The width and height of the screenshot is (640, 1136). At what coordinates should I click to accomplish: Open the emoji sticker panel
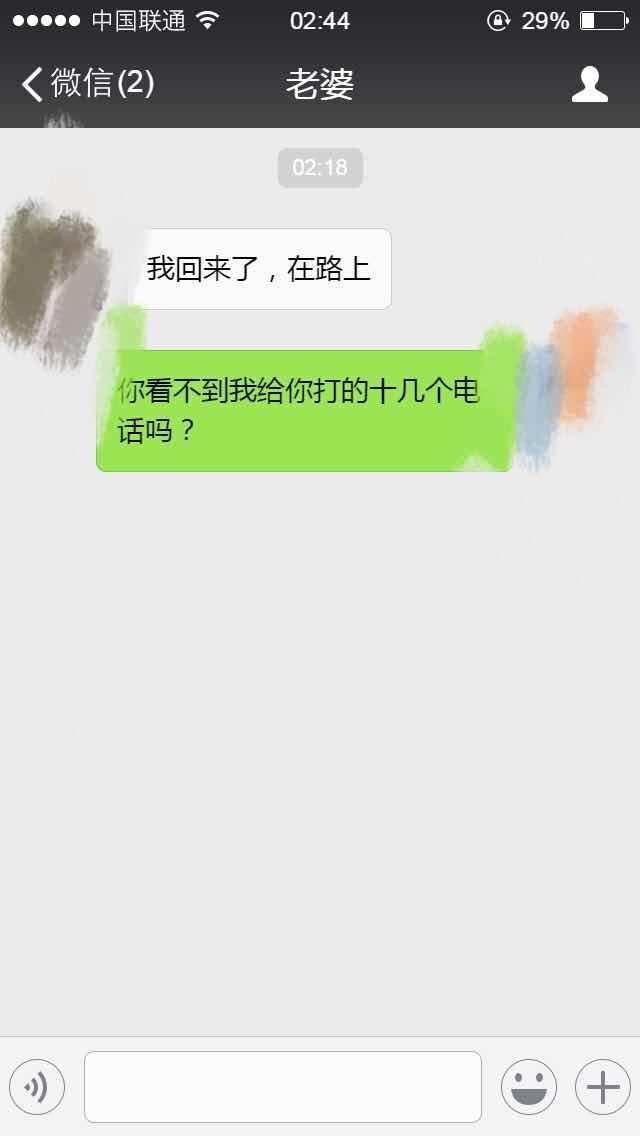(528, 1086)
